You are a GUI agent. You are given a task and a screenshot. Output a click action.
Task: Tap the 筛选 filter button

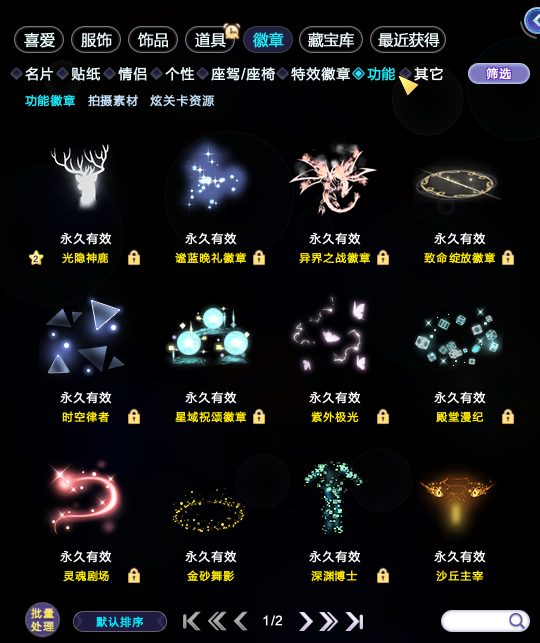[499, 74]
